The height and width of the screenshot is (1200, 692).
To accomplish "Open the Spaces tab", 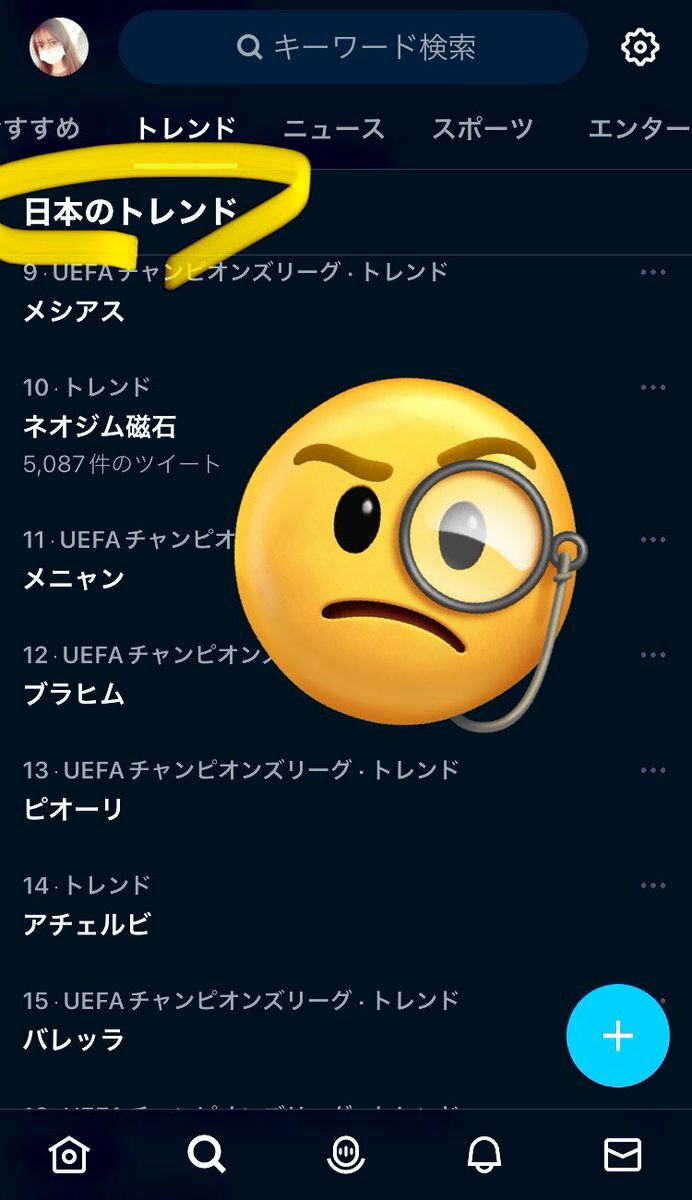I will 346,1156.
